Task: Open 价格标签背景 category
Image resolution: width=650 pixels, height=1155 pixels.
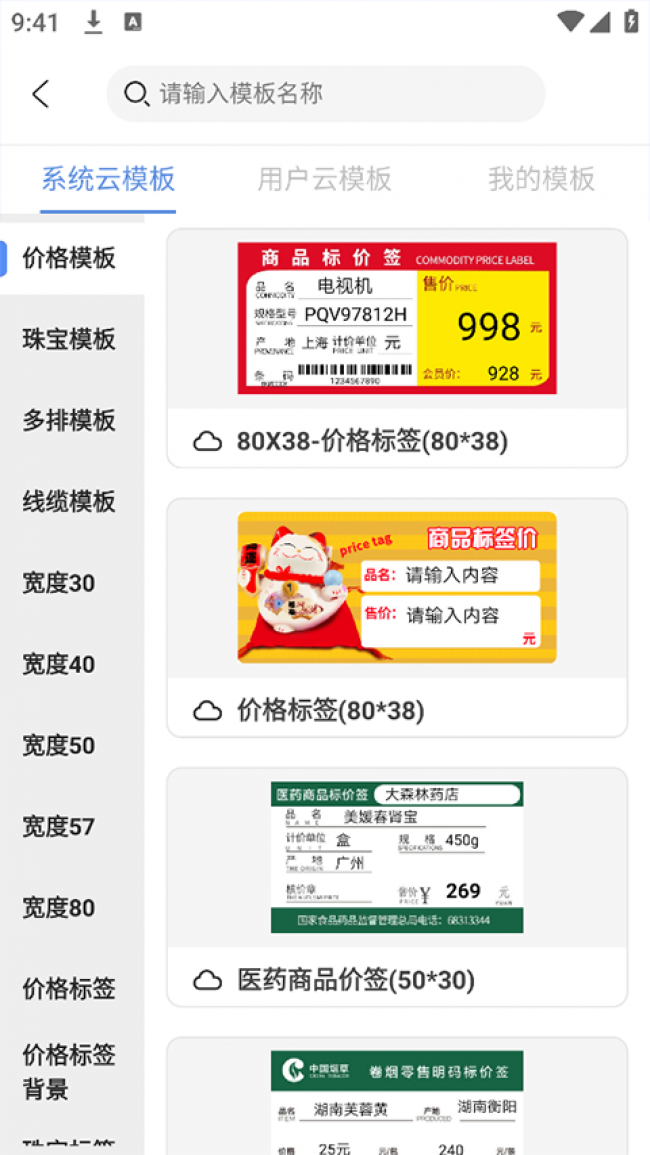Action: click(69, 1071)
